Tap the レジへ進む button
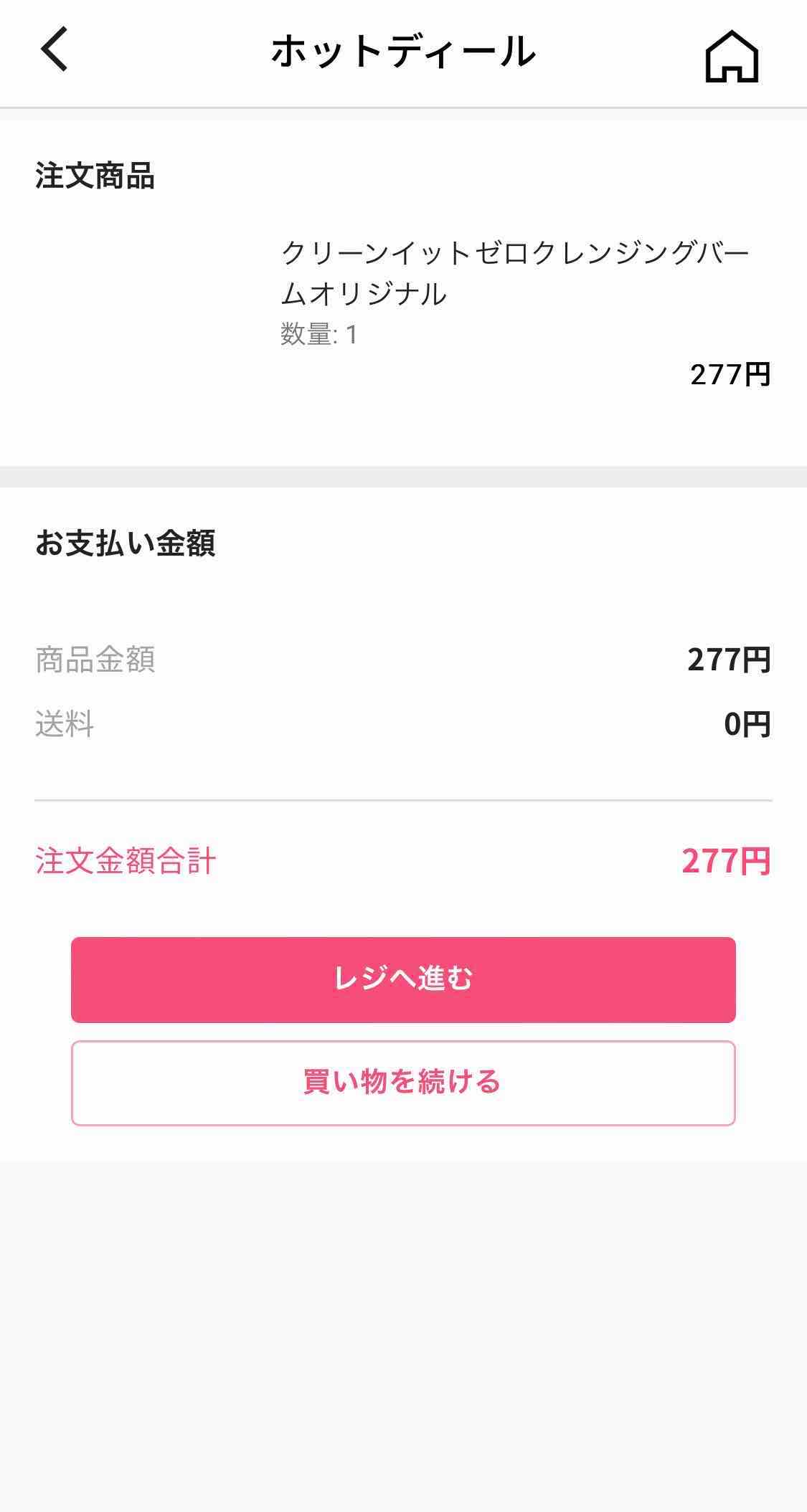This screenshot has height=1512, width=807. 403,979
